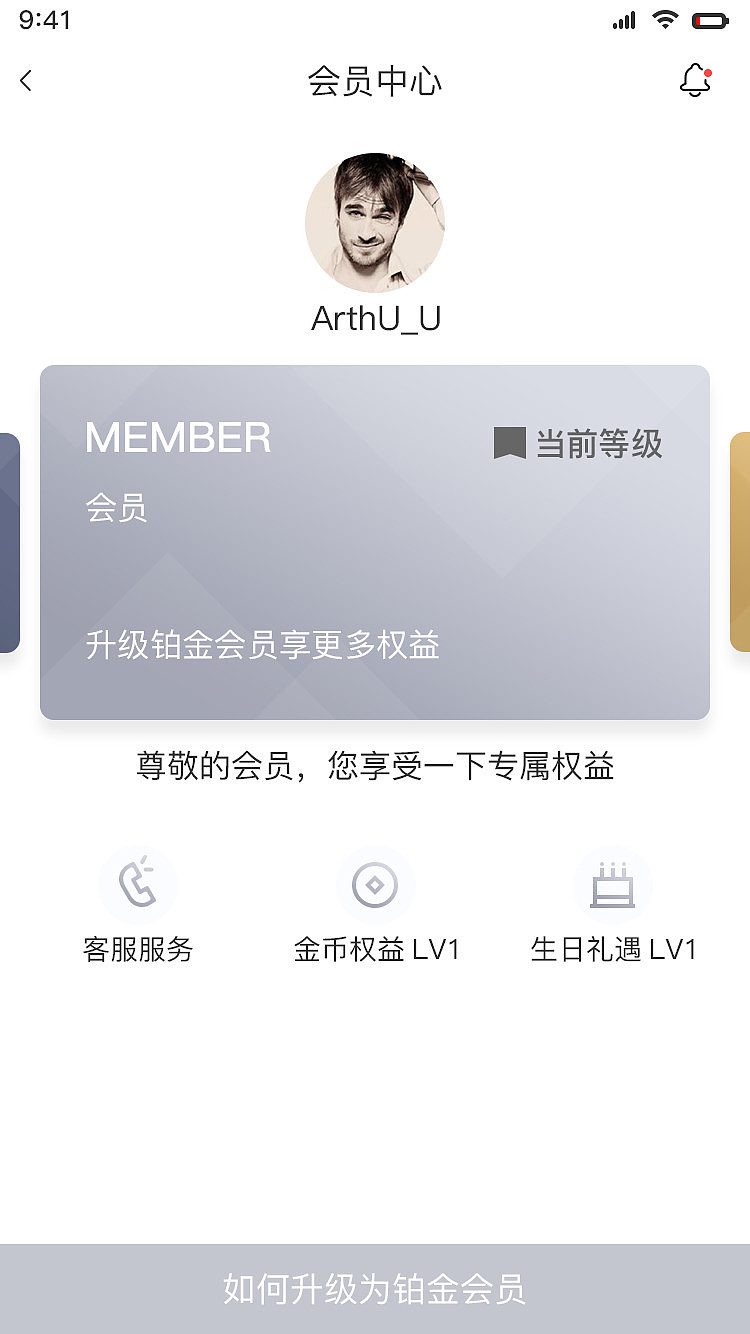Click the 9:41 clock in status bar
This screenshot has height=1334, width=750.
[x=42, y=18]
